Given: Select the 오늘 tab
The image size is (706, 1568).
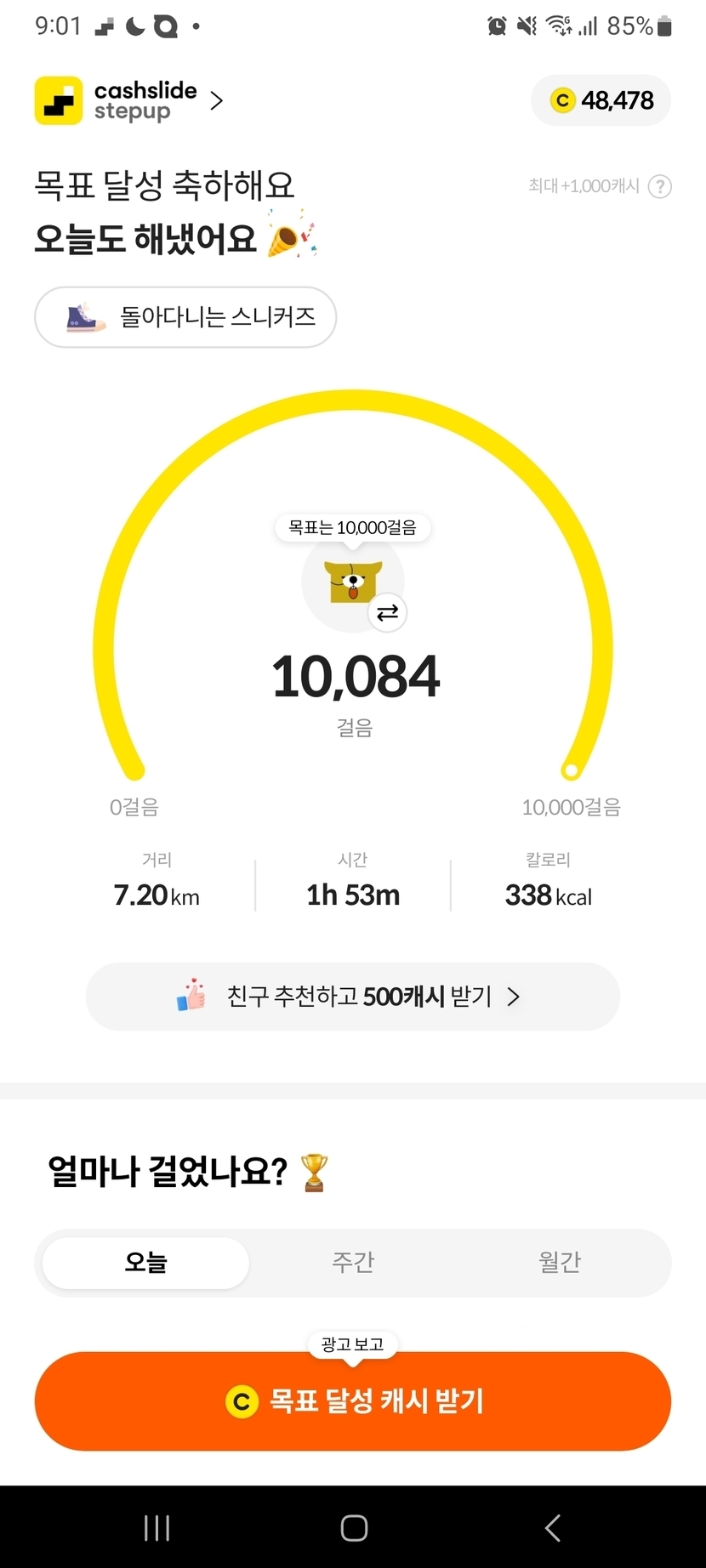Looking at the screenshot, I should click(x=145, y=1262).
